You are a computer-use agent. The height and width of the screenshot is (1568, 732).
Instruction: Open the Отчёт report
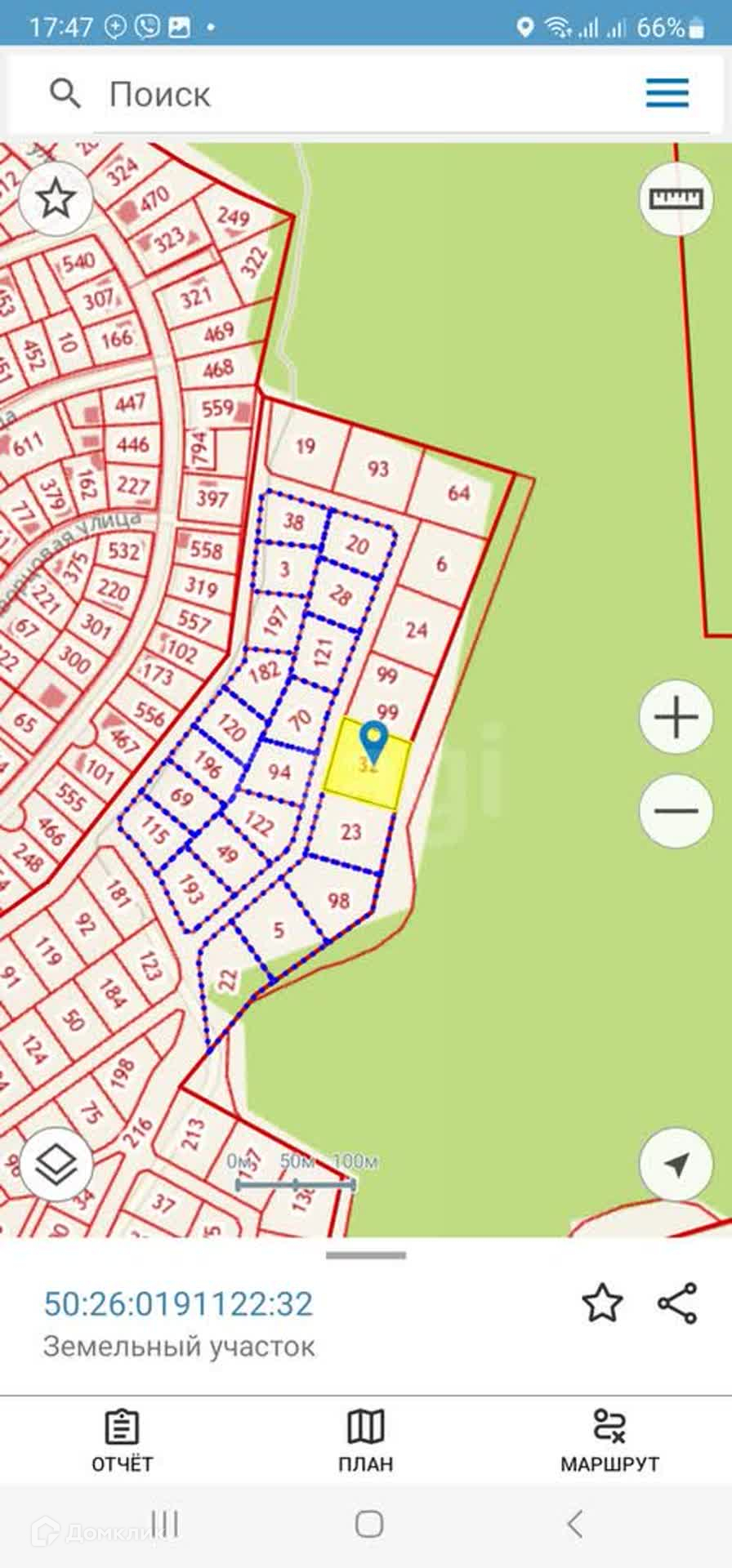pyautogui.click(x=122, y=1441)
